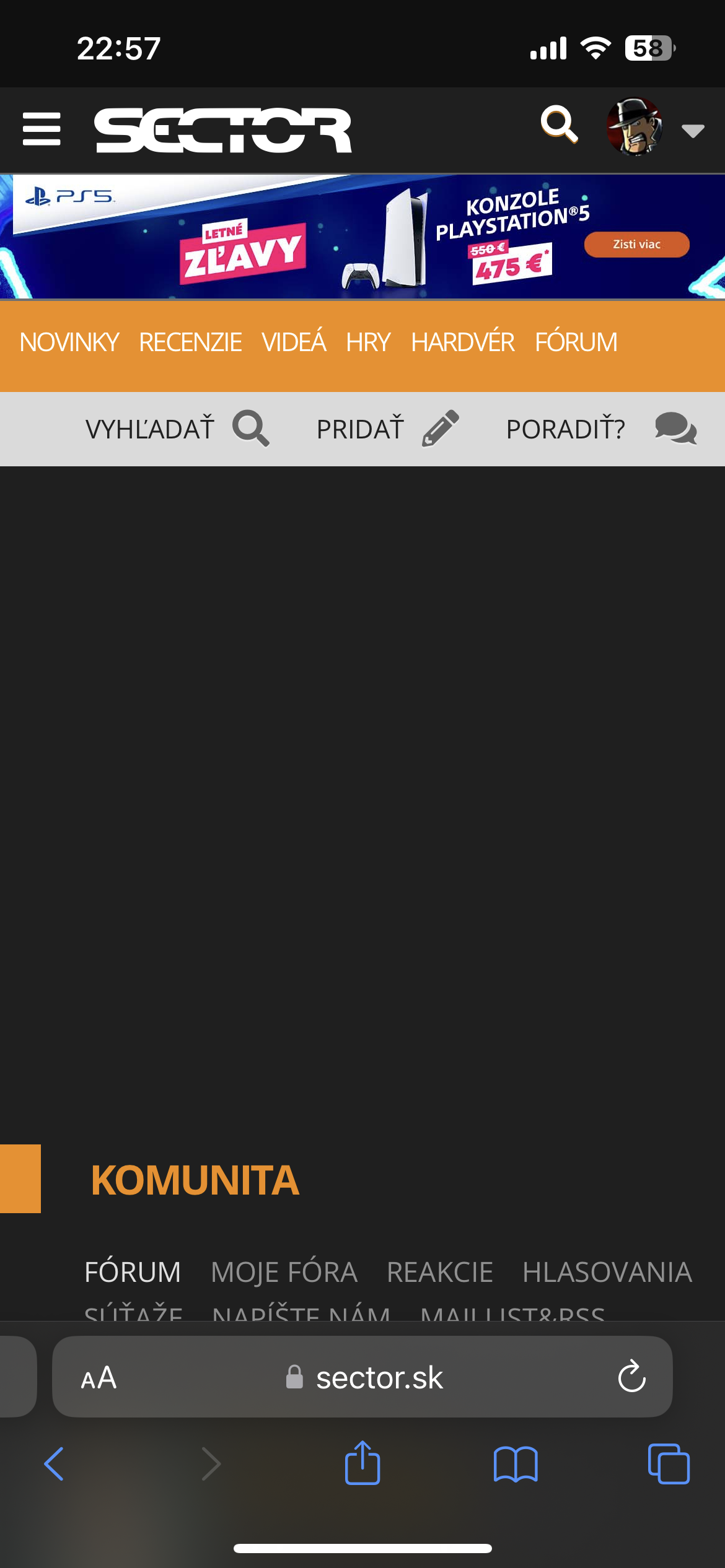Viewport: 725px width, 1568px height.
Task: Go to Recenzie section
Action: [190, 342]
